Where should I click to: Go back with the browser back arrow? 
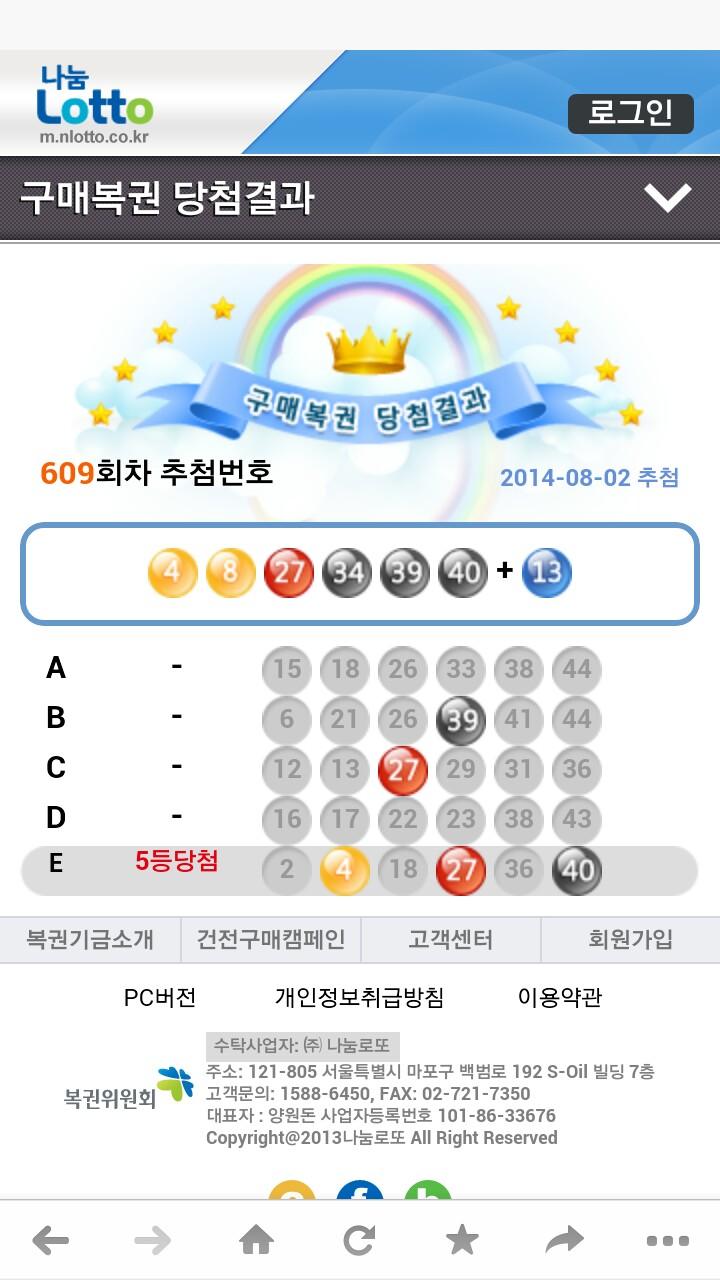pos(51,1241)
